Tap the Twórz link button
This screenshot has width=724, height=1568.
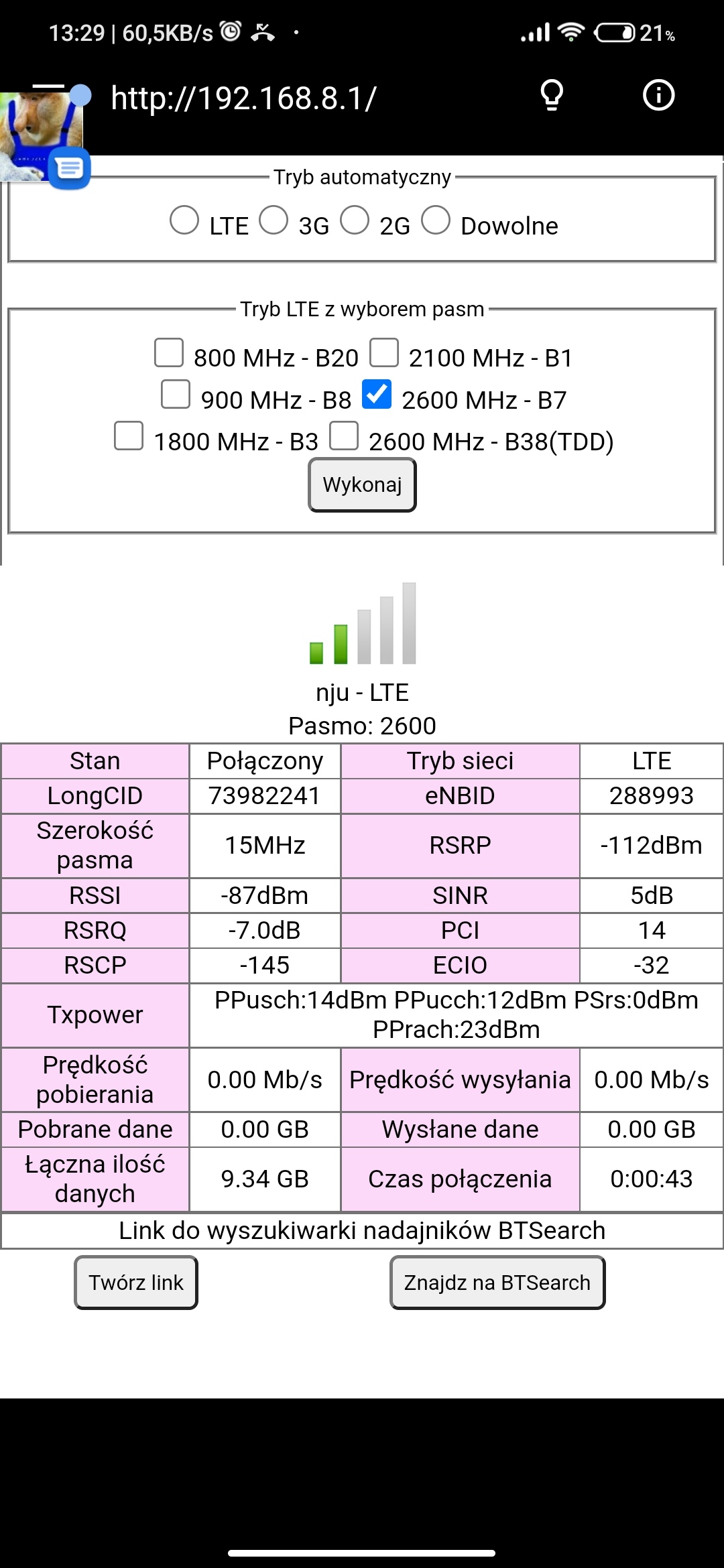click(x=136, y=1283)
